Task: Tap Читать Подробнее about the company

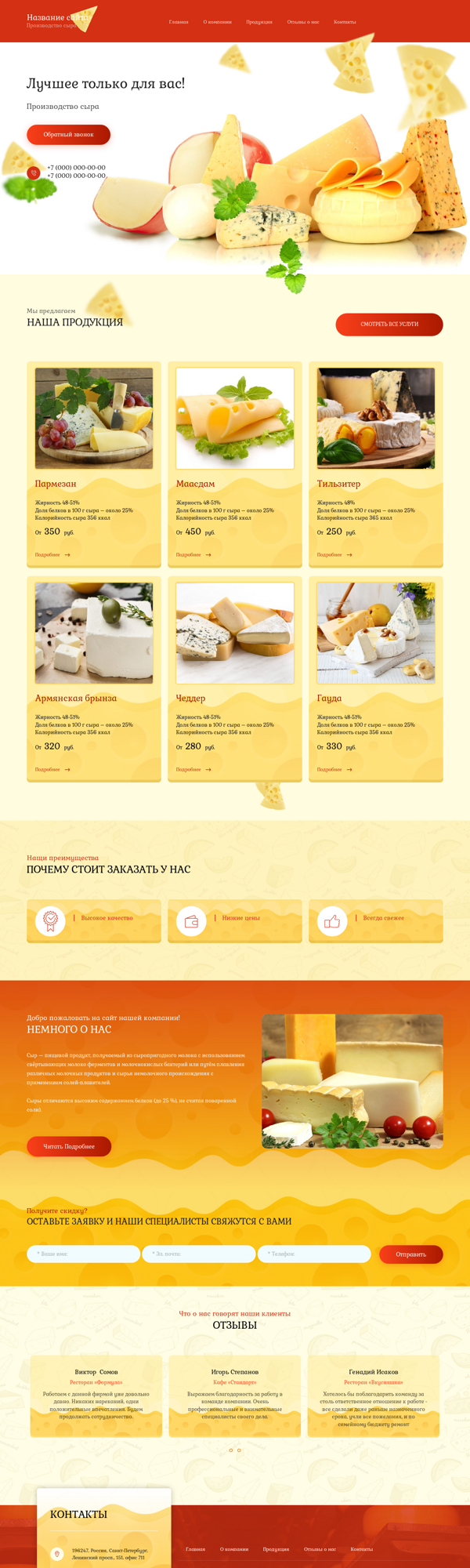Action: [69, 1146]
